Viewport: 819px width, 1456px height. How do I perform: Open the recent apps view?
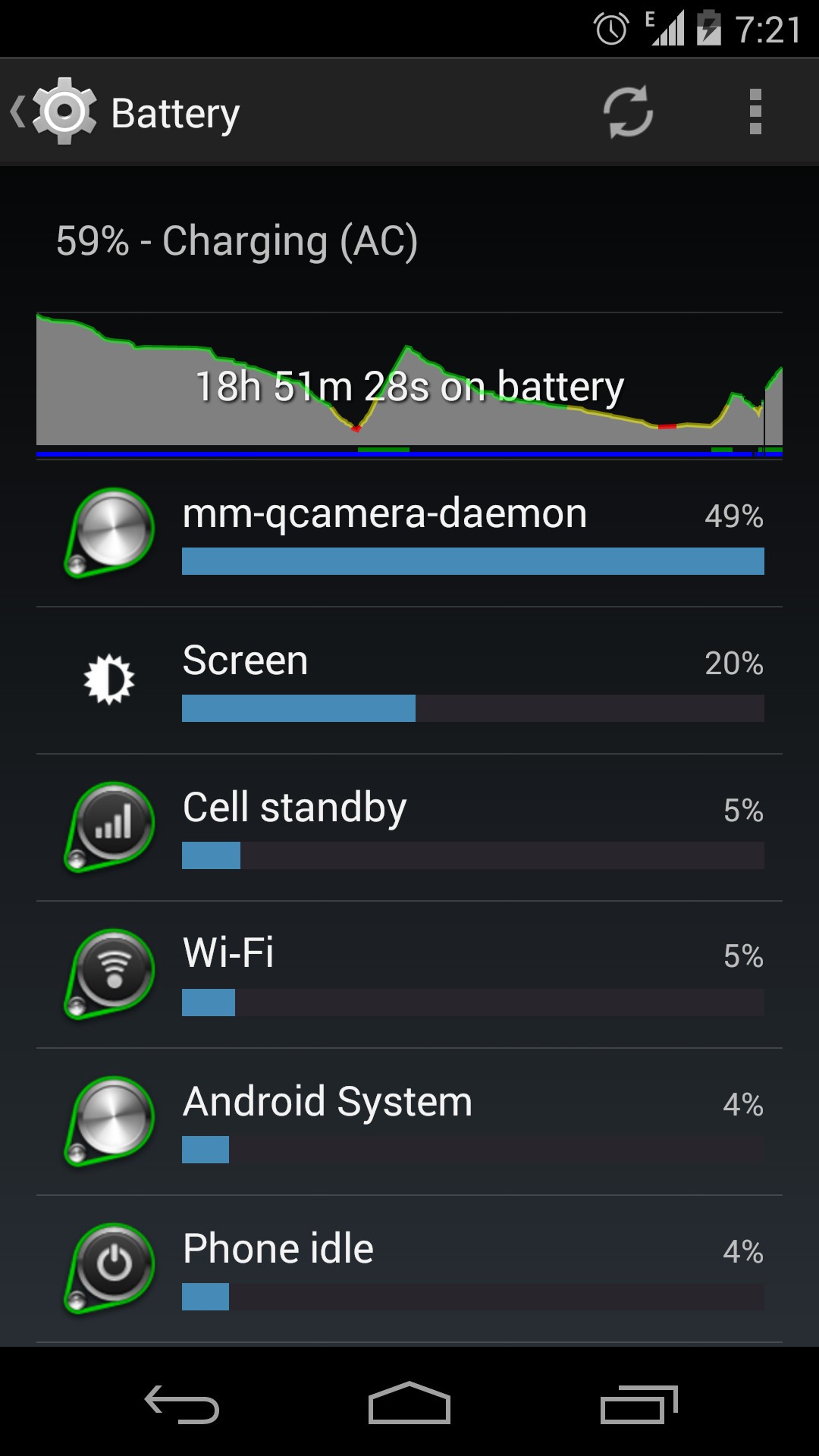(x=639, y=1403)
